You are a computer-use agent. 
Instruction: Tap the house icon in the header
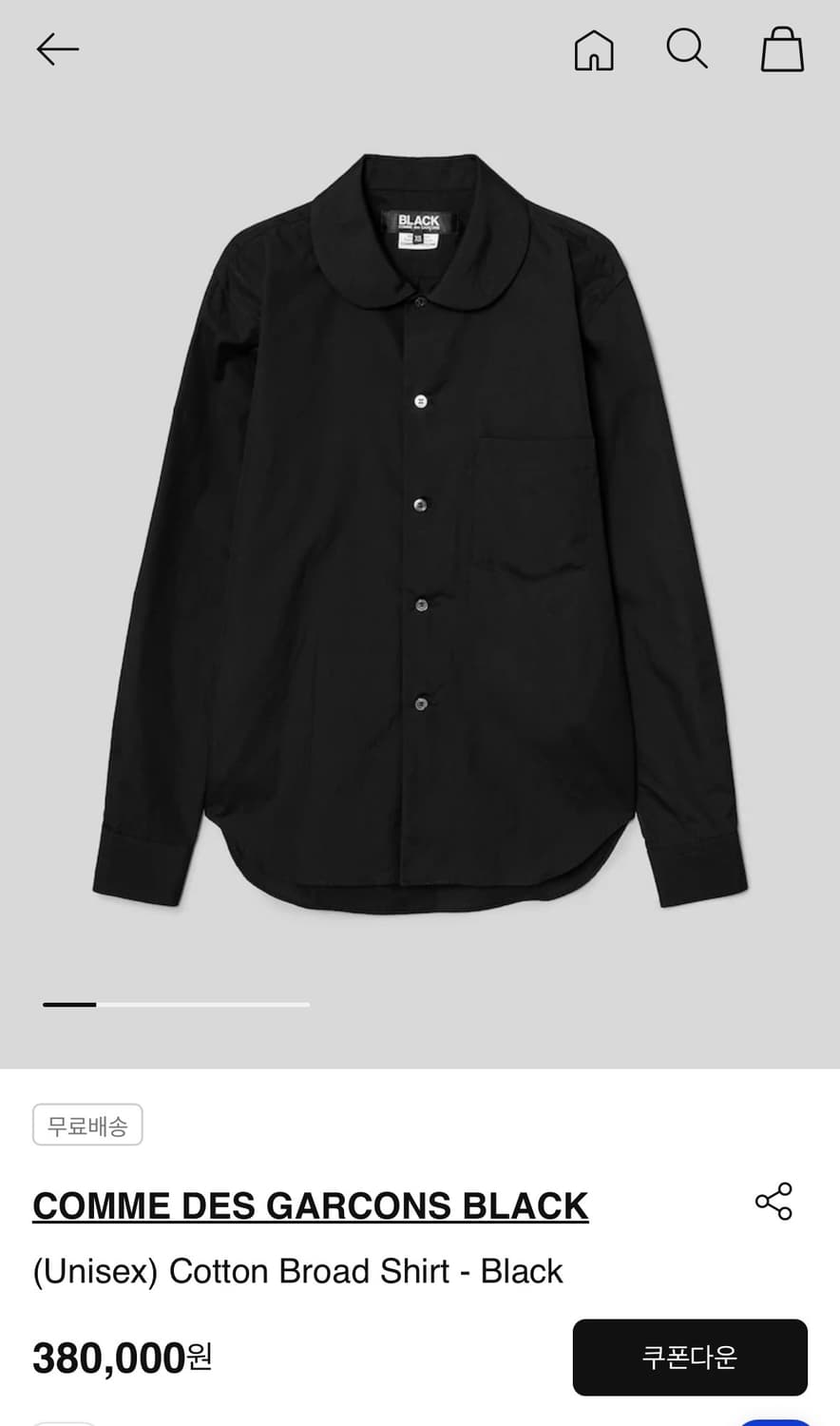click(x=593, y=49)
